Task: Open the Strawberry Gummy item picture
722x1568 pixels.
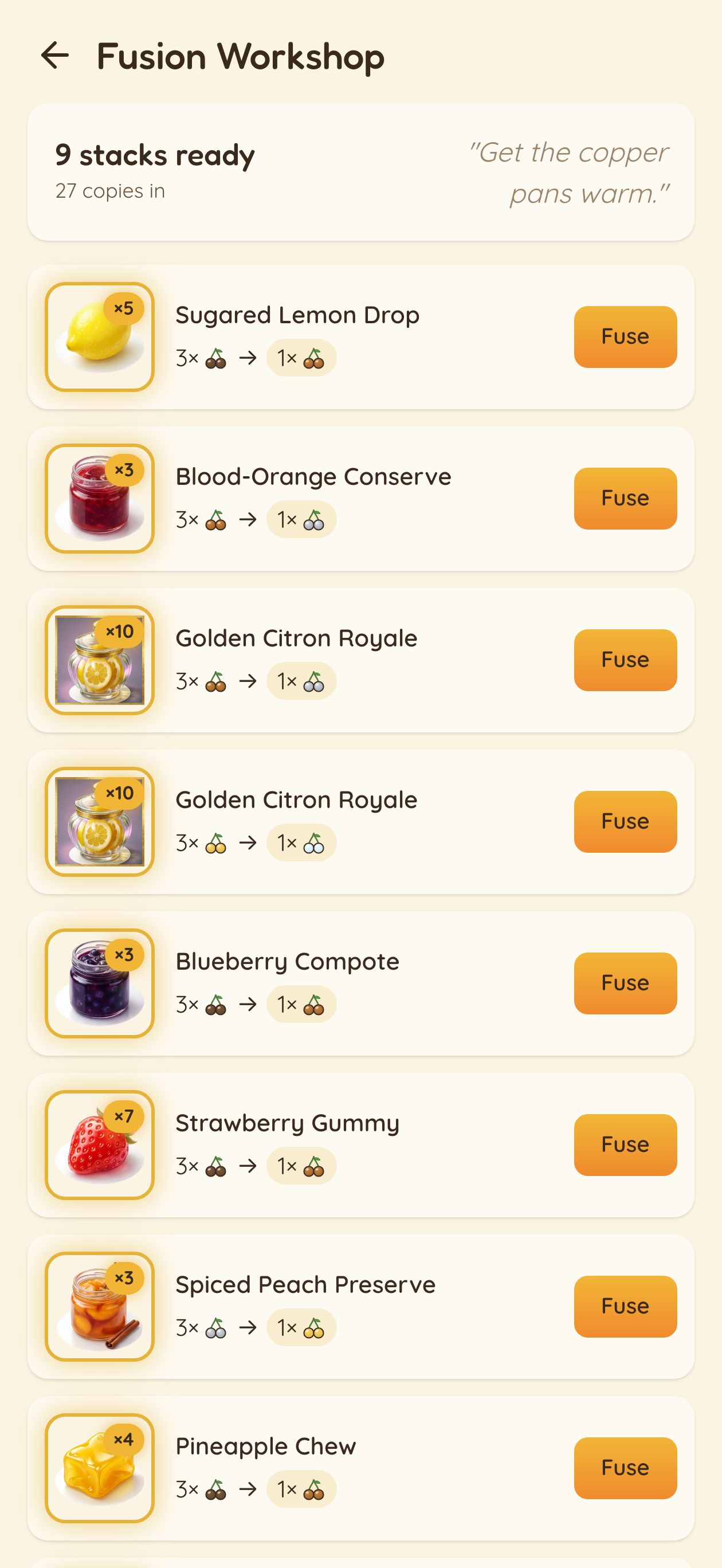Action: click(99, 1144)
